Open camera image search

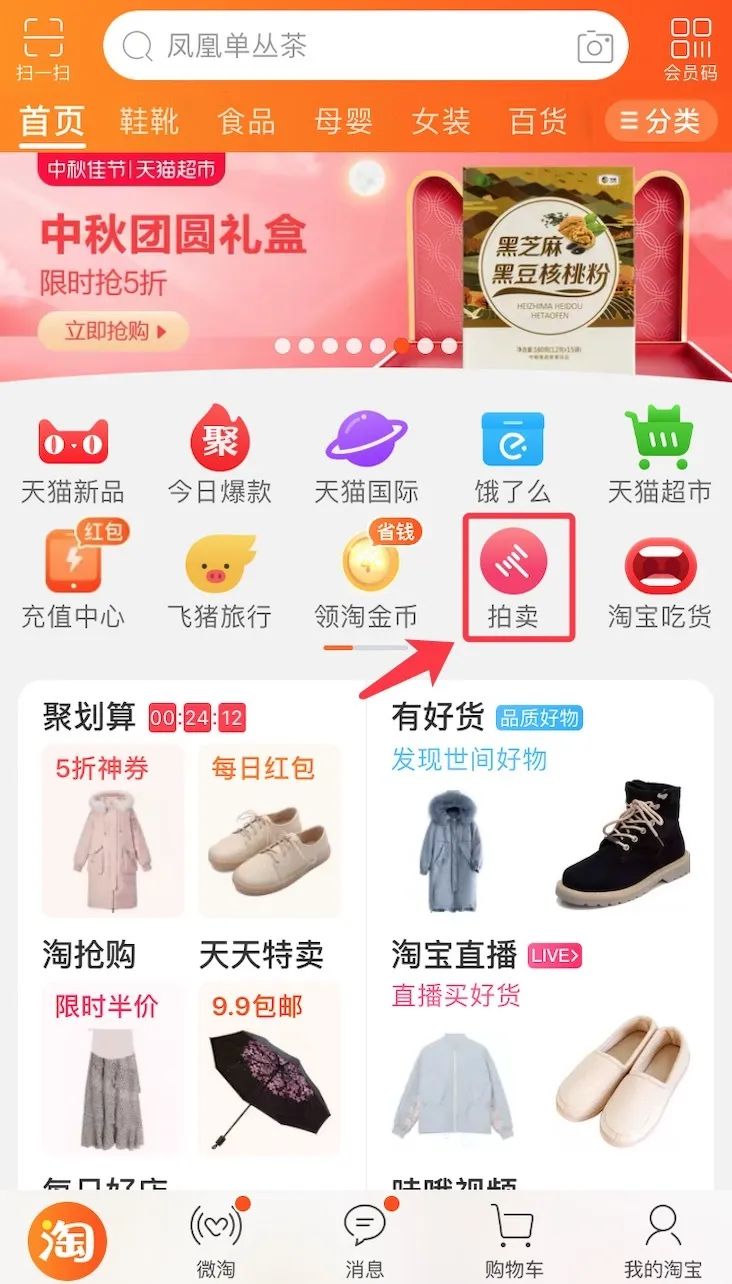click(595, 46)
